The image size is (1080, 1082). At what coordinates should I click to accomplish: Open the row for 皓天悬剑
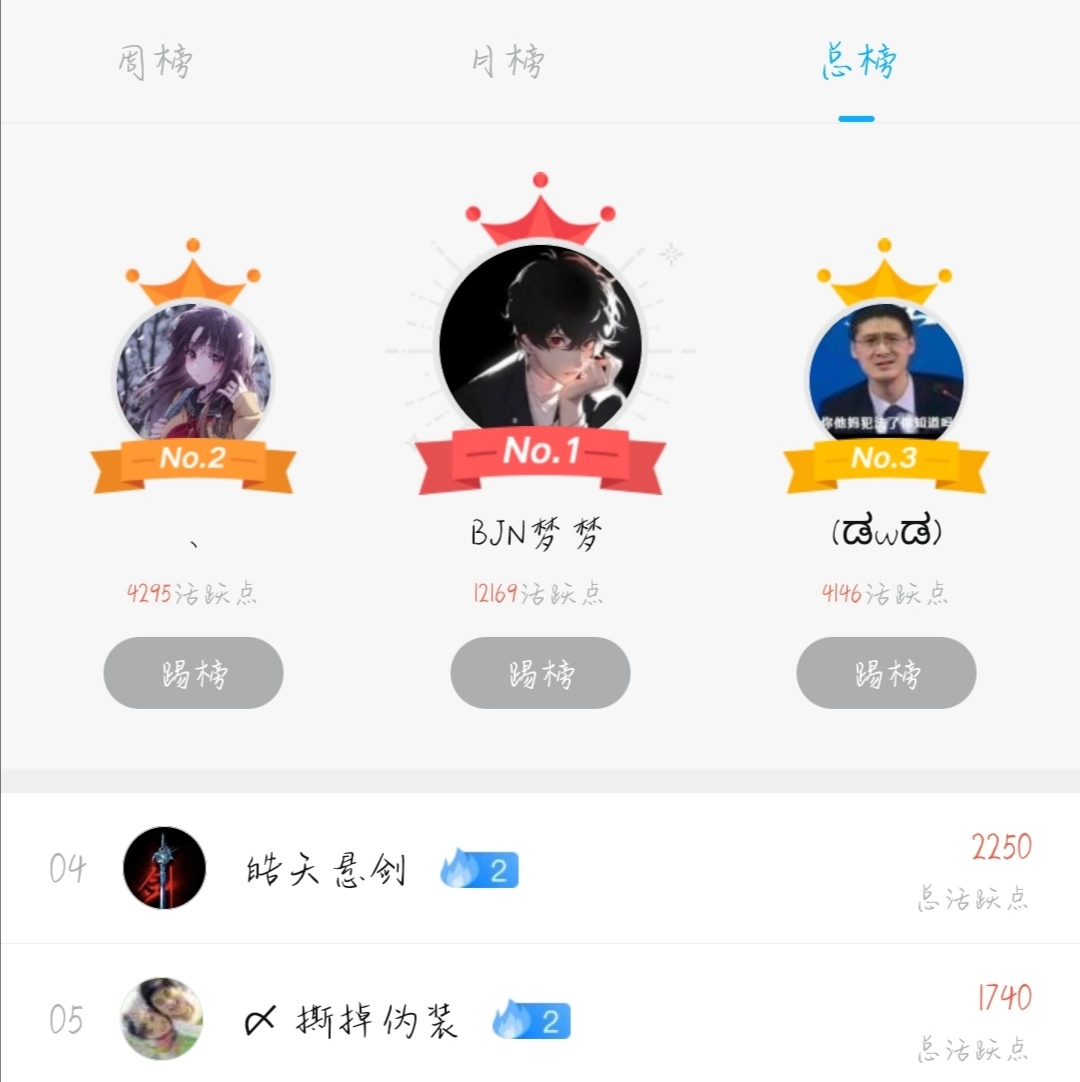(x=540, y=868)
